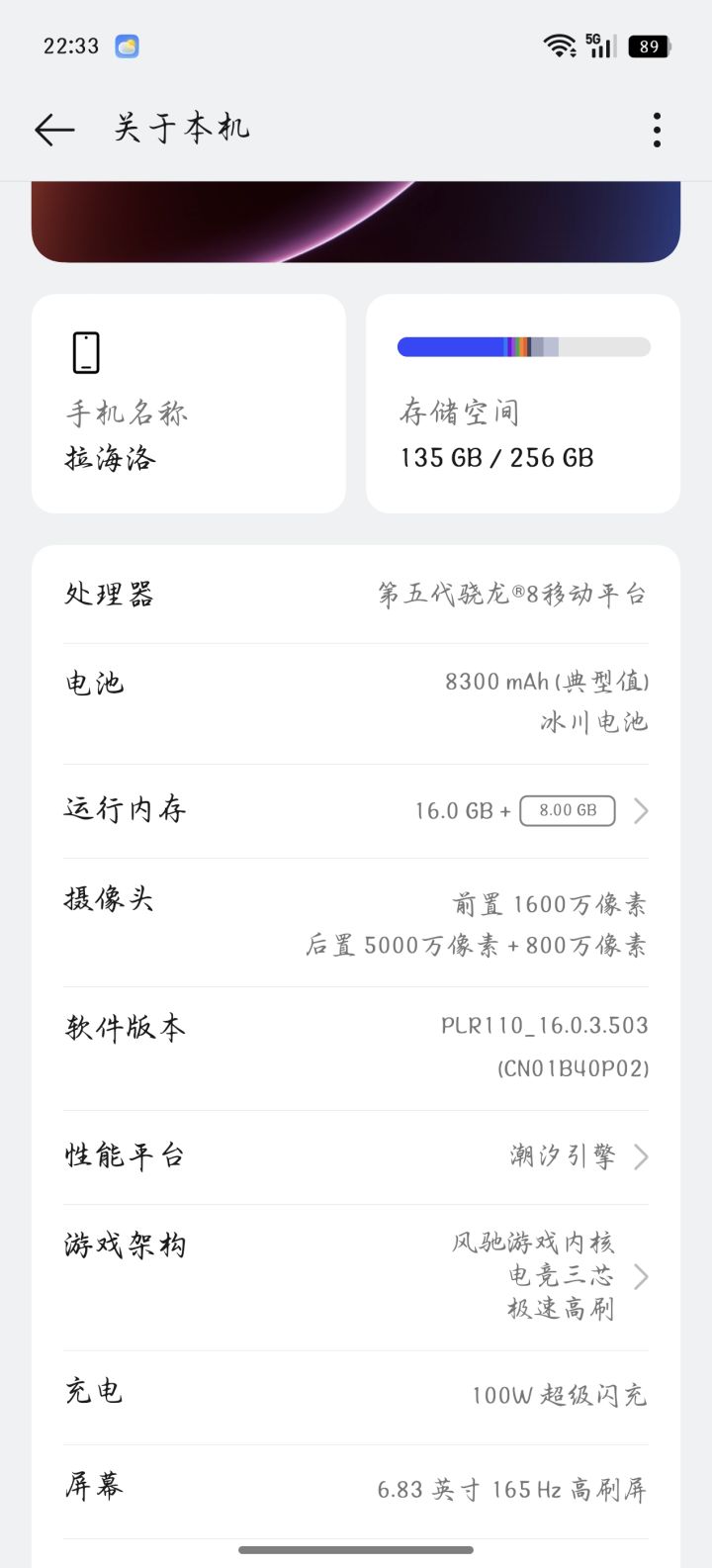This screenshot has width=712, height=1568.
Task: Open 性能平台 潮汐引擎 details
Action: tap(356, 1156)
